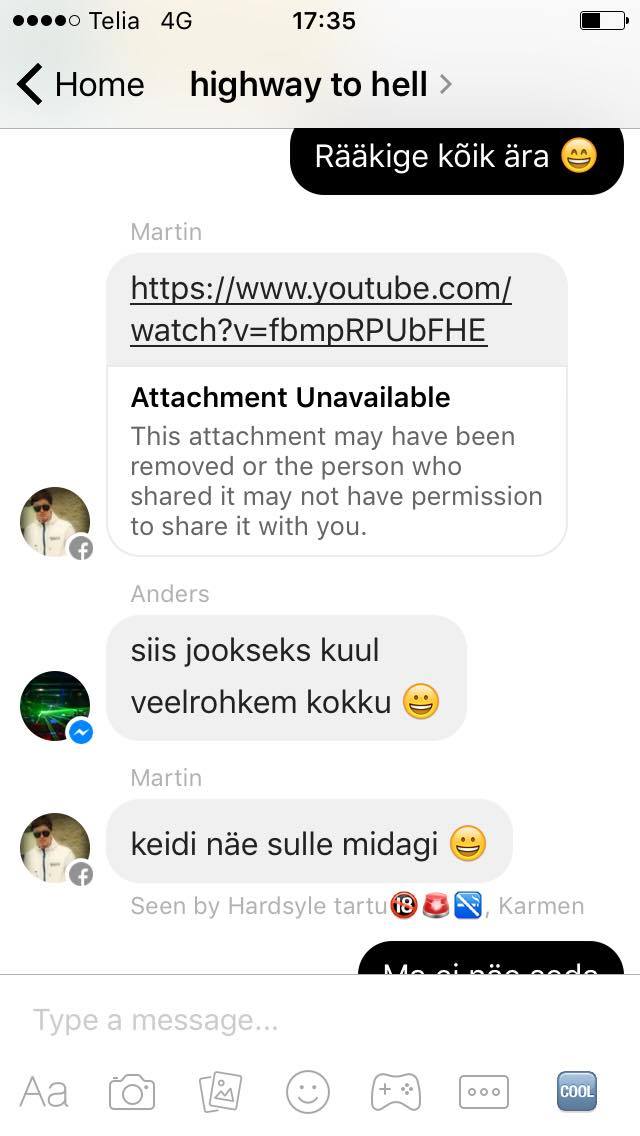Open the Aa text keyboard option
The height and width of the screenshot is (1136, 640).
(x=44, y=1092)
